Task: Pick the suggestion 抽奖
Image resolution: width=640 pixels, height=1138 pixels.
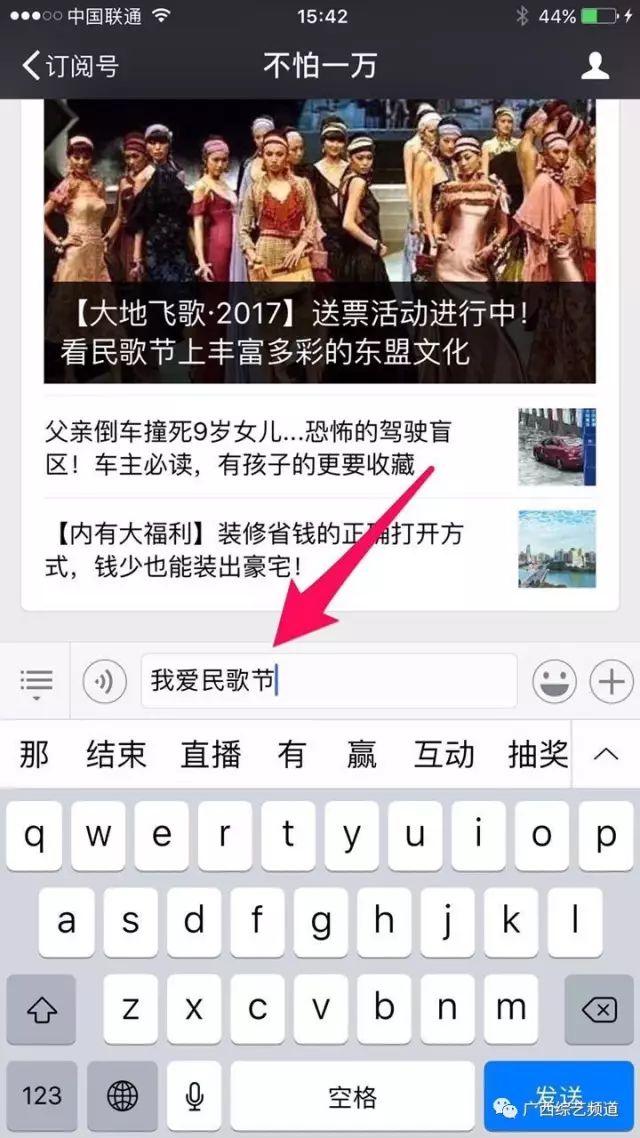Action: [537, 755]
